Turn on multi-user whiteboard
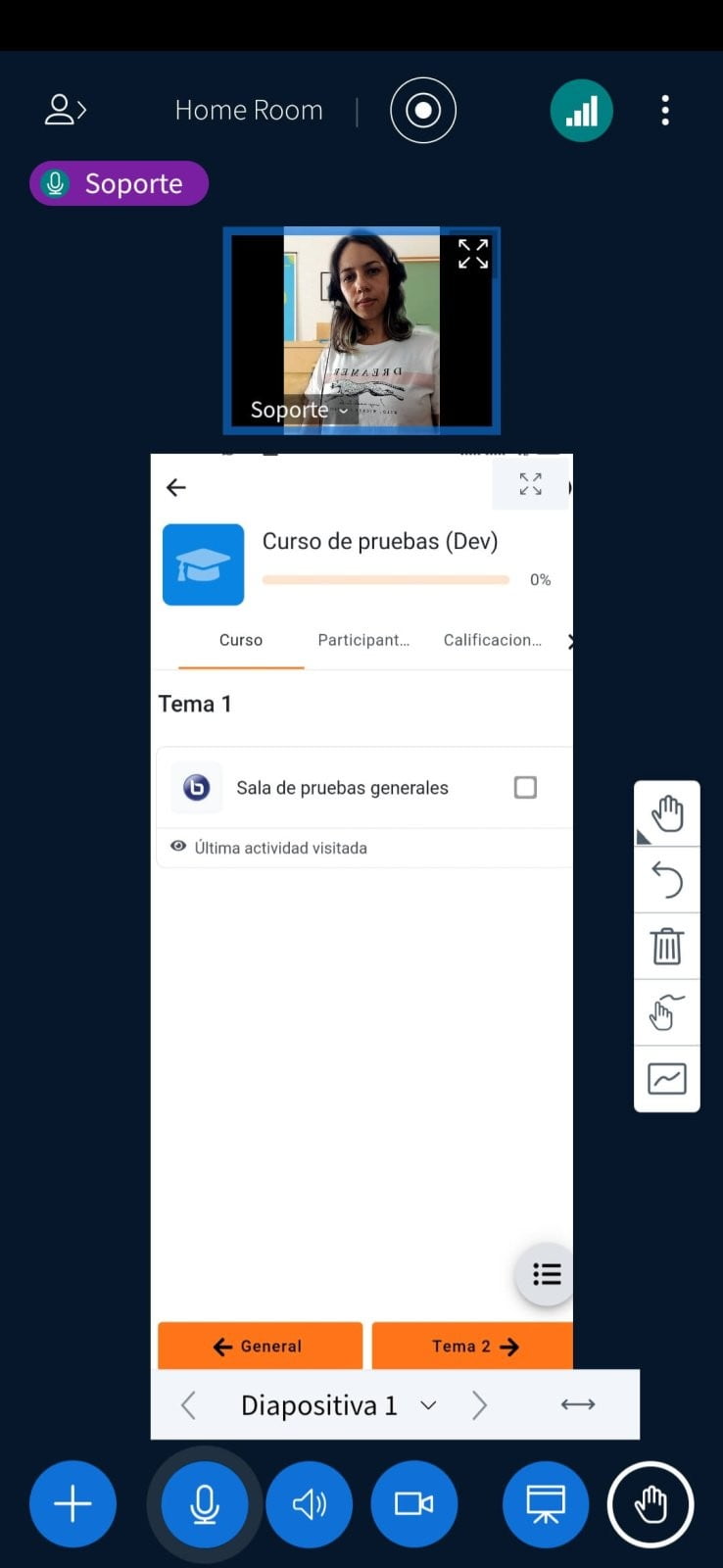 [x=667, y=1012]
